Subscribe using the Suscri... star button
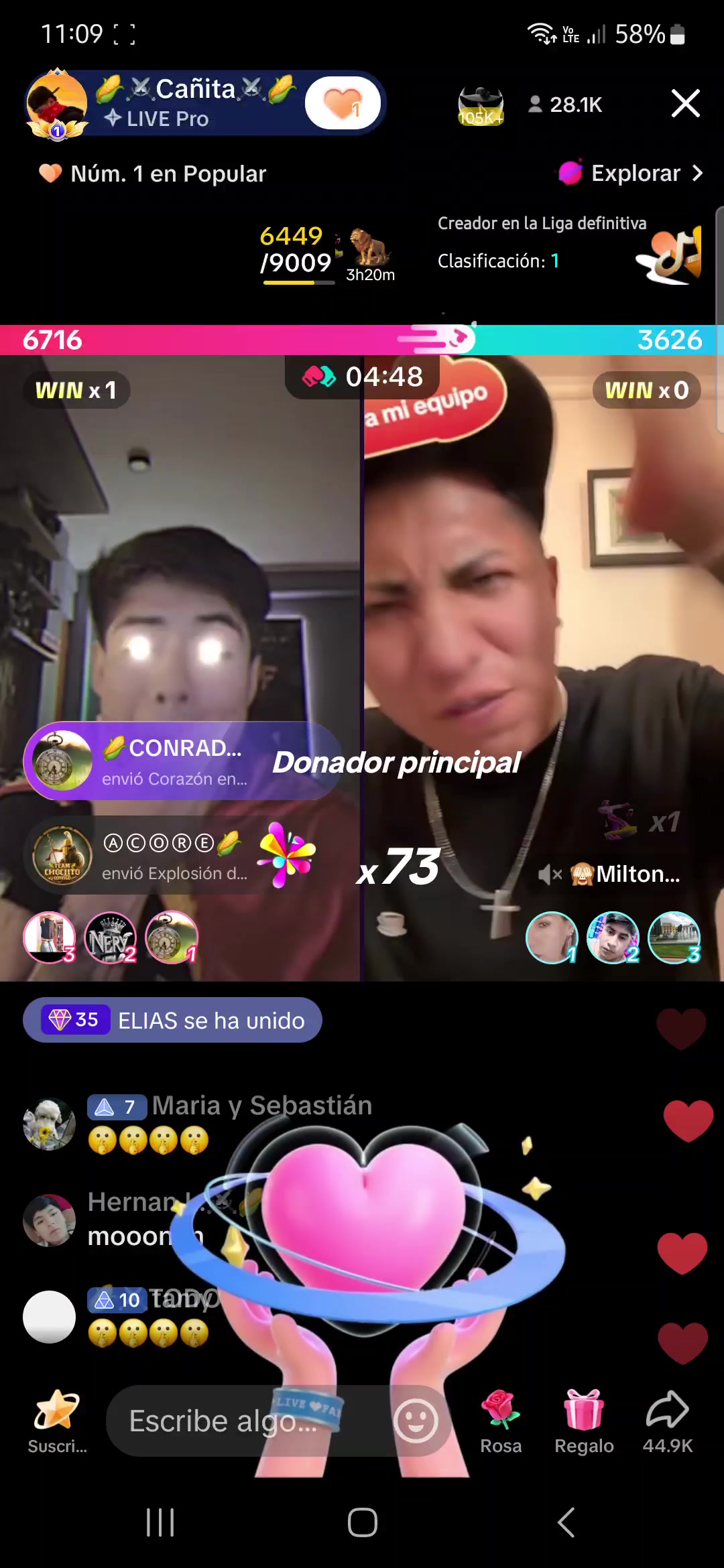The image size is (724, 1568). pos(57,1421)
